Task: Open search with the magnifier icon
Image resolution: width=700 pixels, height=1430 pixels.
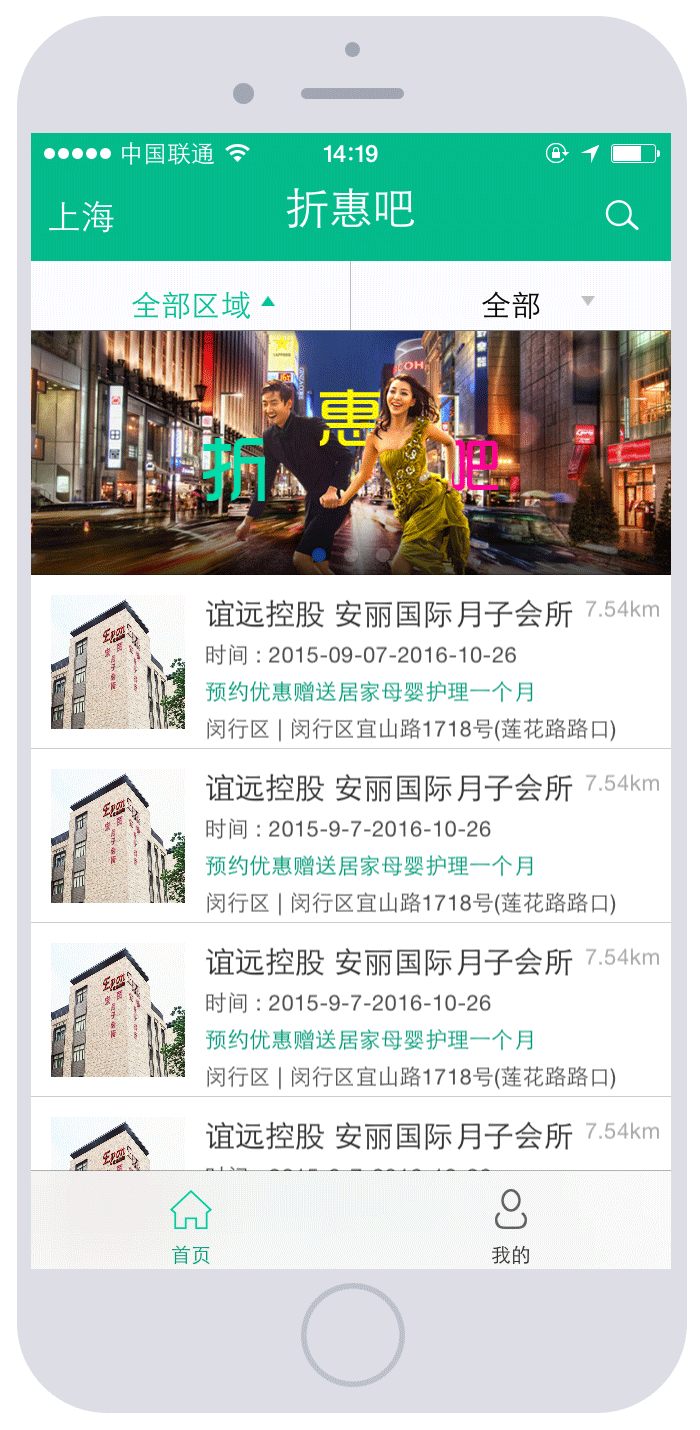Action: point(621,215)
